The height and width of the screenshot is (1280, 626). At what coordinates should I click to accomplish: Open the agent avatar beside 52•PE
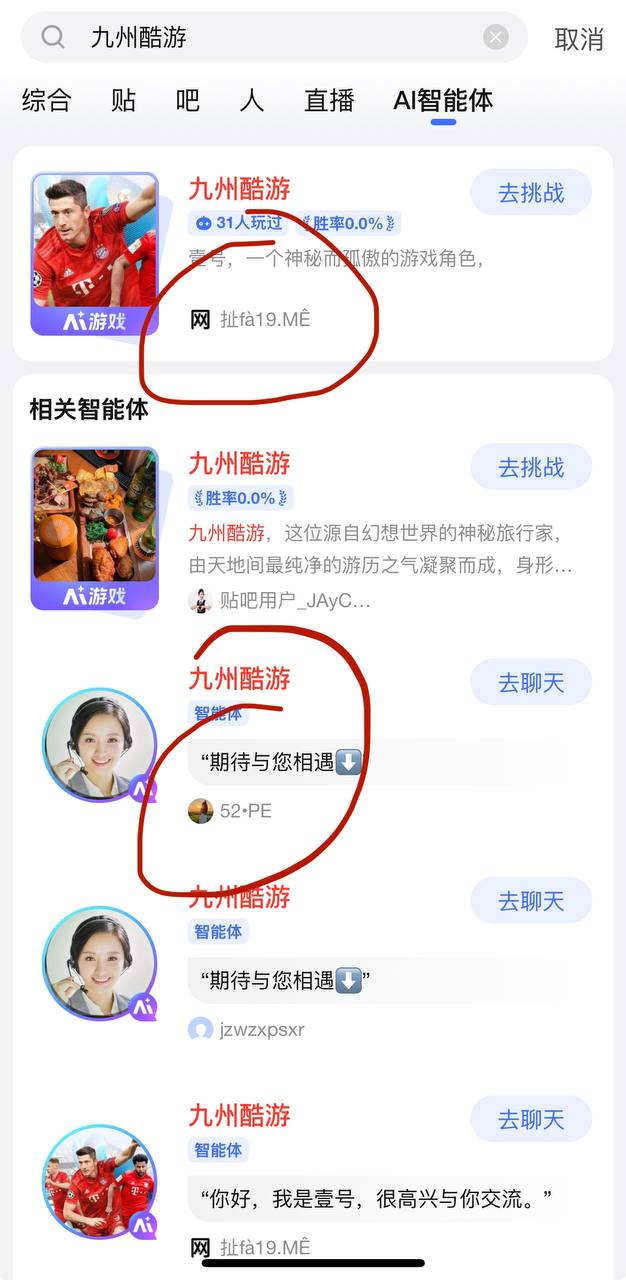coord(99,745)
